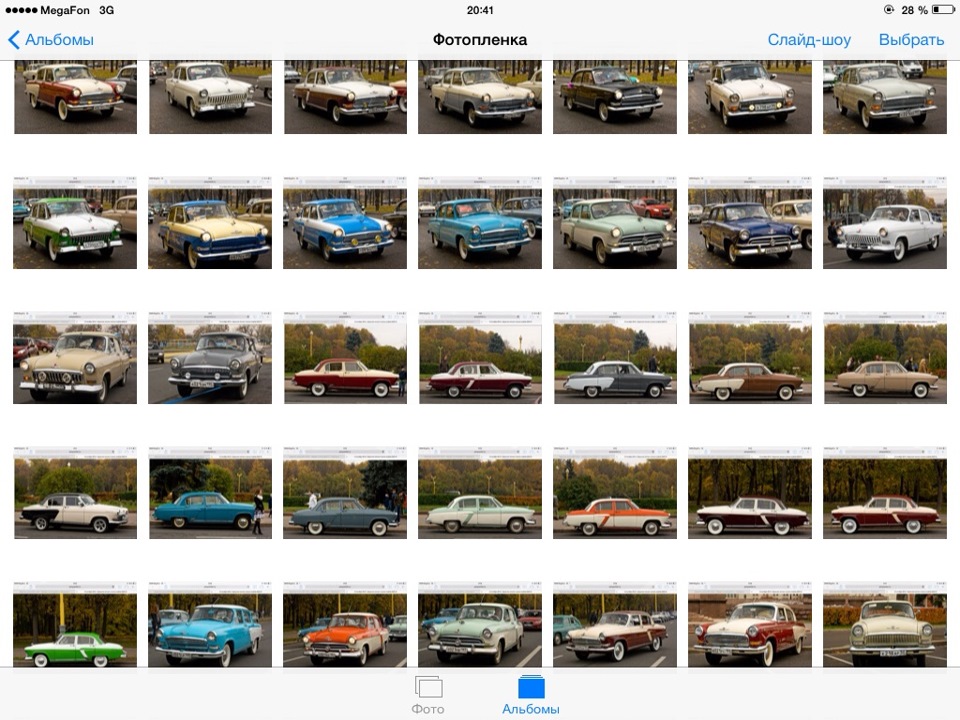This screenshot has height=720, width=960.
Task: Open the black and white side-view car photo
Action: 75,493
